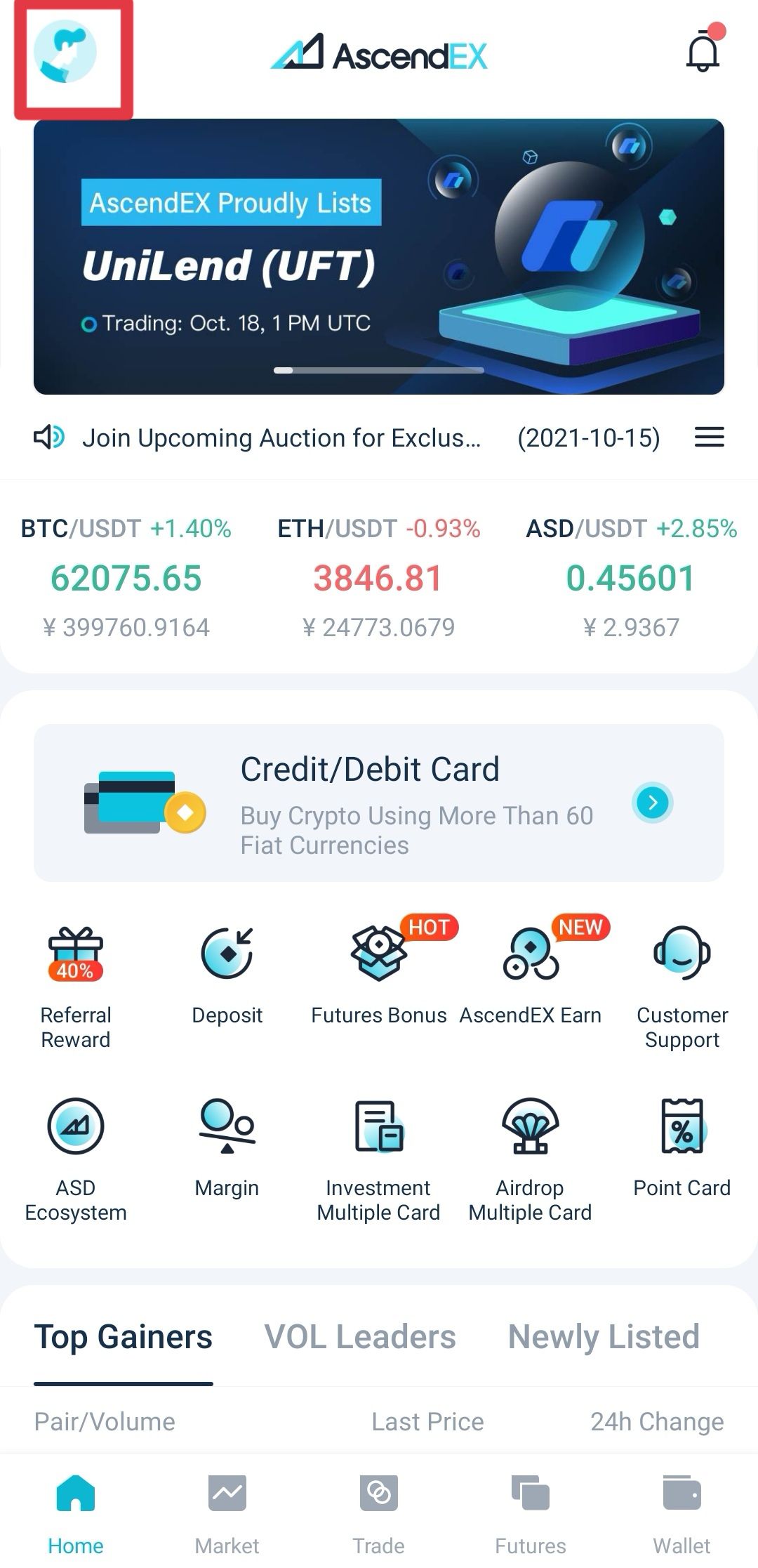758x1568 pixels.
Task: Open the profile avatar icon
Action: 65,52
